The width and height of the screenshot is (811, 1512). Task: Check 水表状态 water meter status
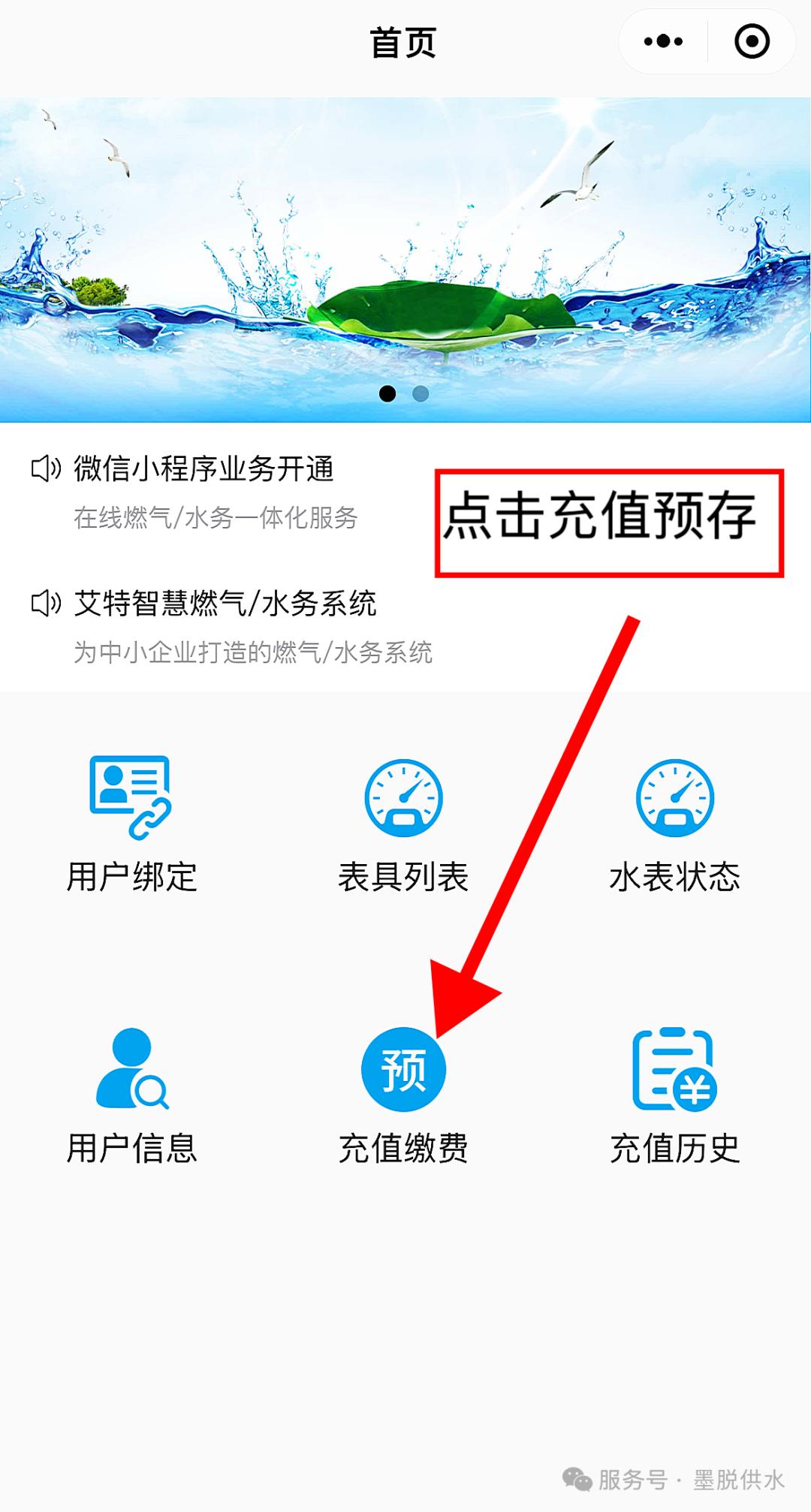click(674, 824)
